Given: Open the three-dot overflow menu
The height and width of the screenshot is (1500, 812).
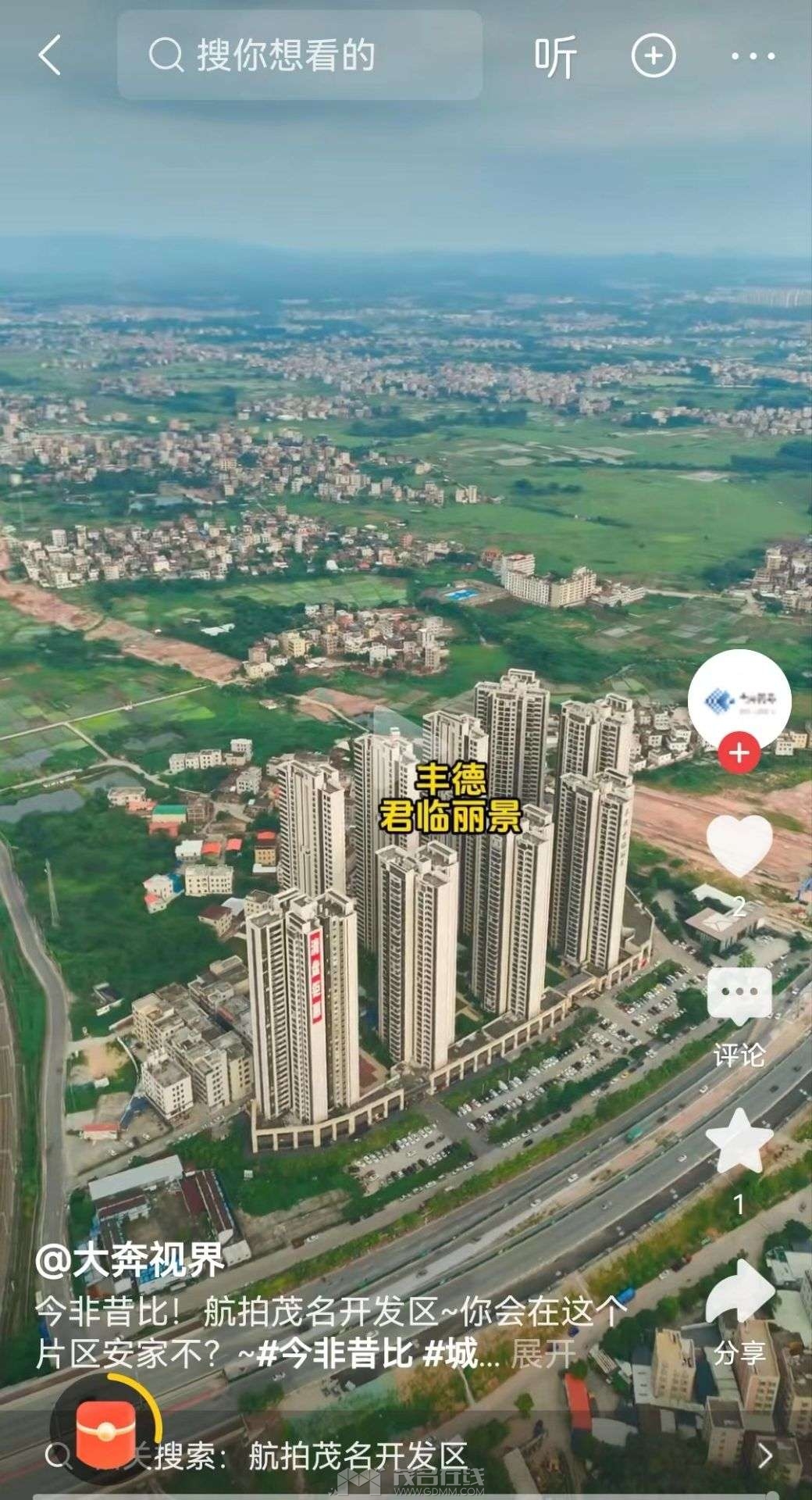Looking at the screenshot, I should [753, 56].
